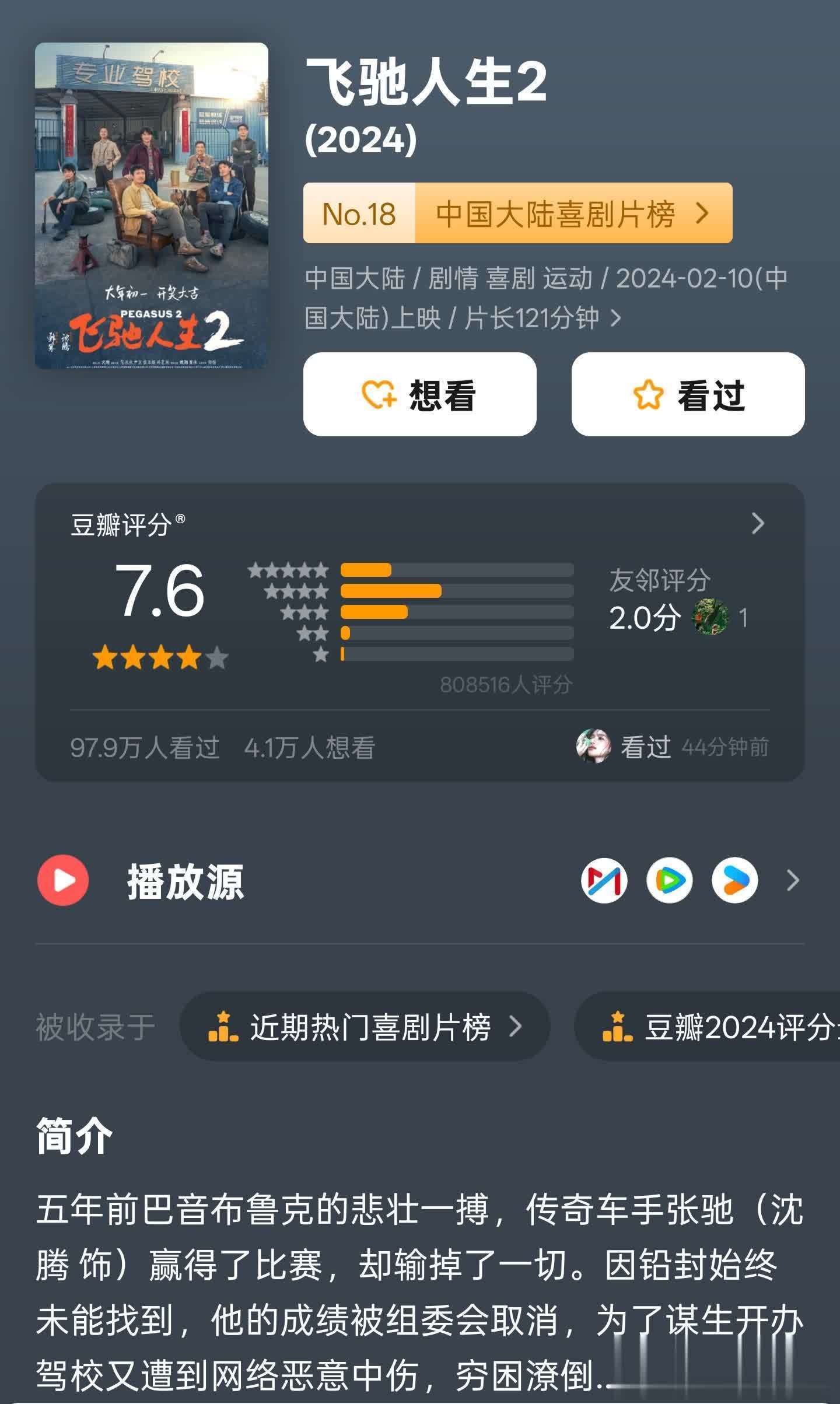The height and width of the screenshot is (1404, 840).
Task: Open the 豆瓣评分 rating details
Action: click(x=757, y=523)
